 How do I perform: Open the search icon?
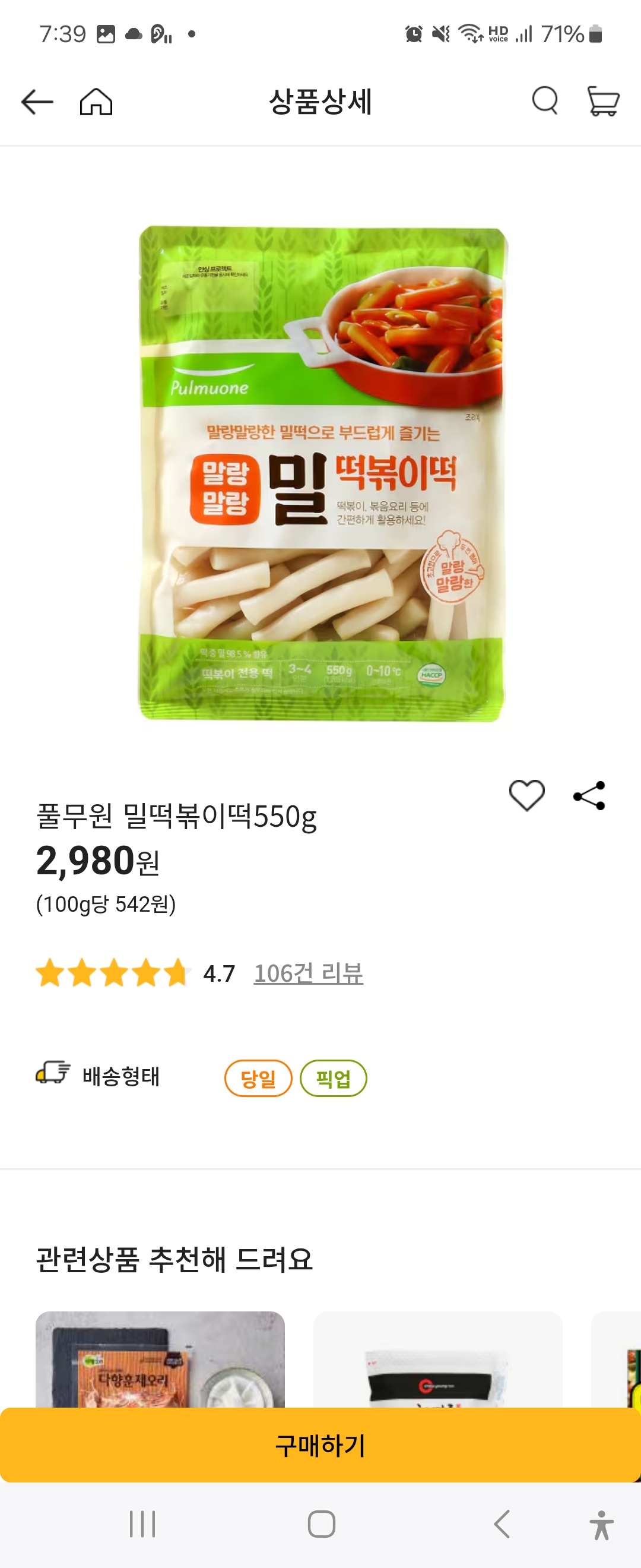coord(545,102)
